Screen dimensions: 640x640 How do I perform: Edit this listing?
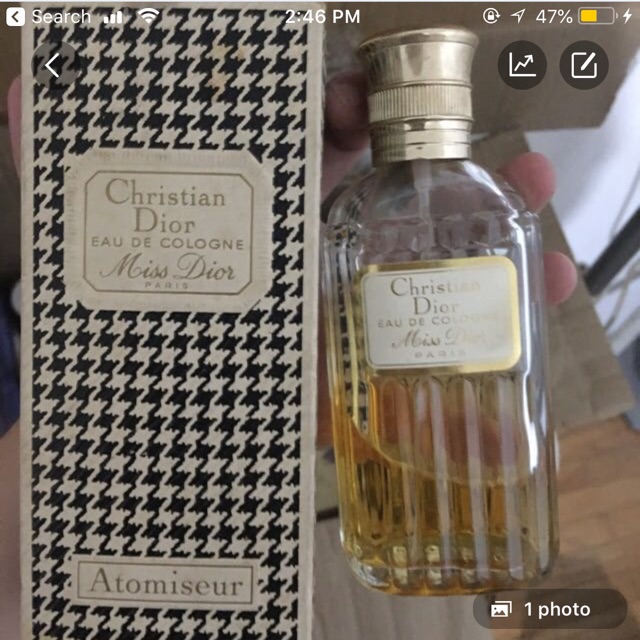[583, 65]
